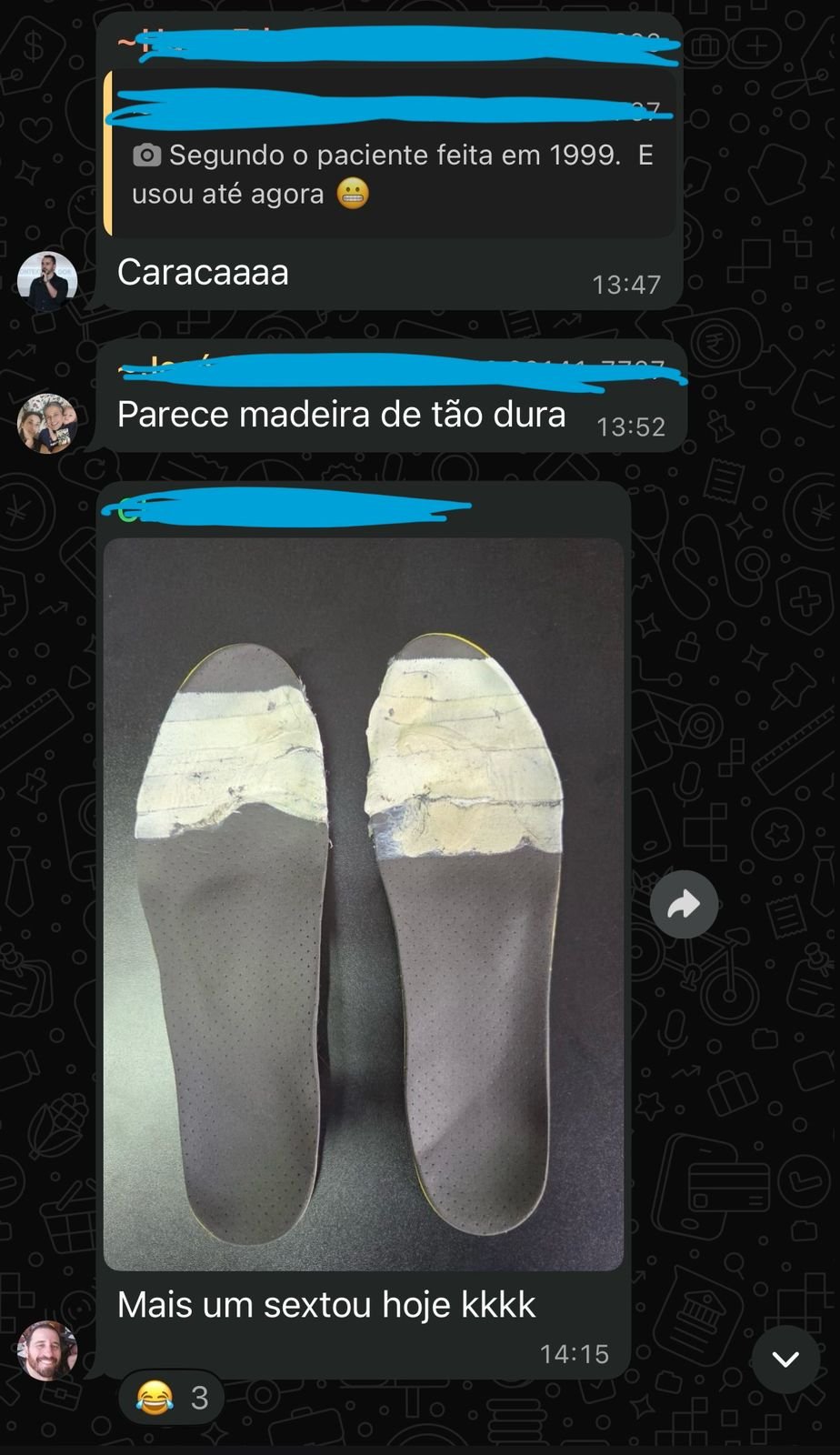Image resolution: width=840 pixels, height=1455 pixels.
Task: Jump to the latest messages
Action: [x=785, y=1359]
